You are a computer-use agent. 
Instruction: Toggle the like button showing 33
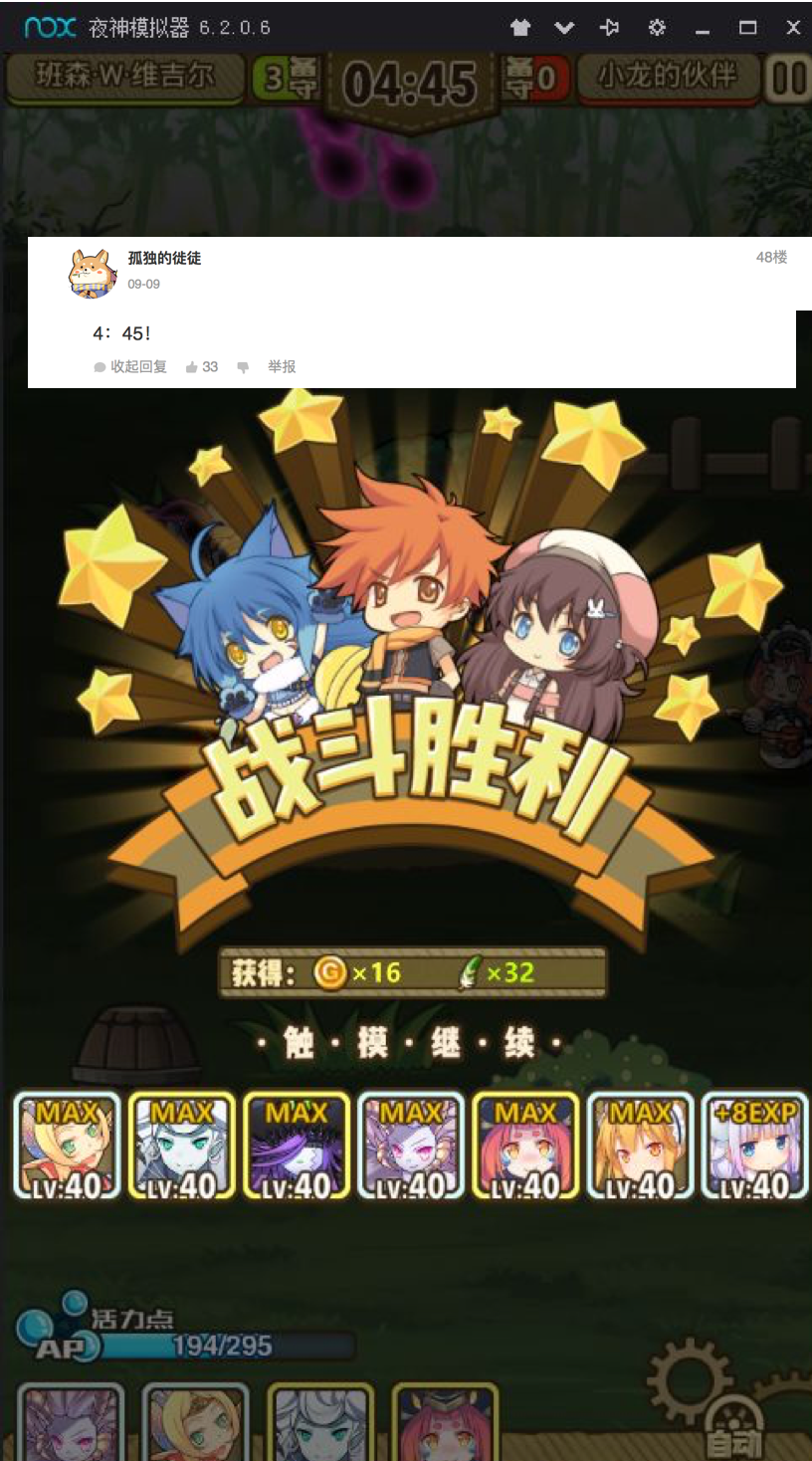click(x=202, y=366)
